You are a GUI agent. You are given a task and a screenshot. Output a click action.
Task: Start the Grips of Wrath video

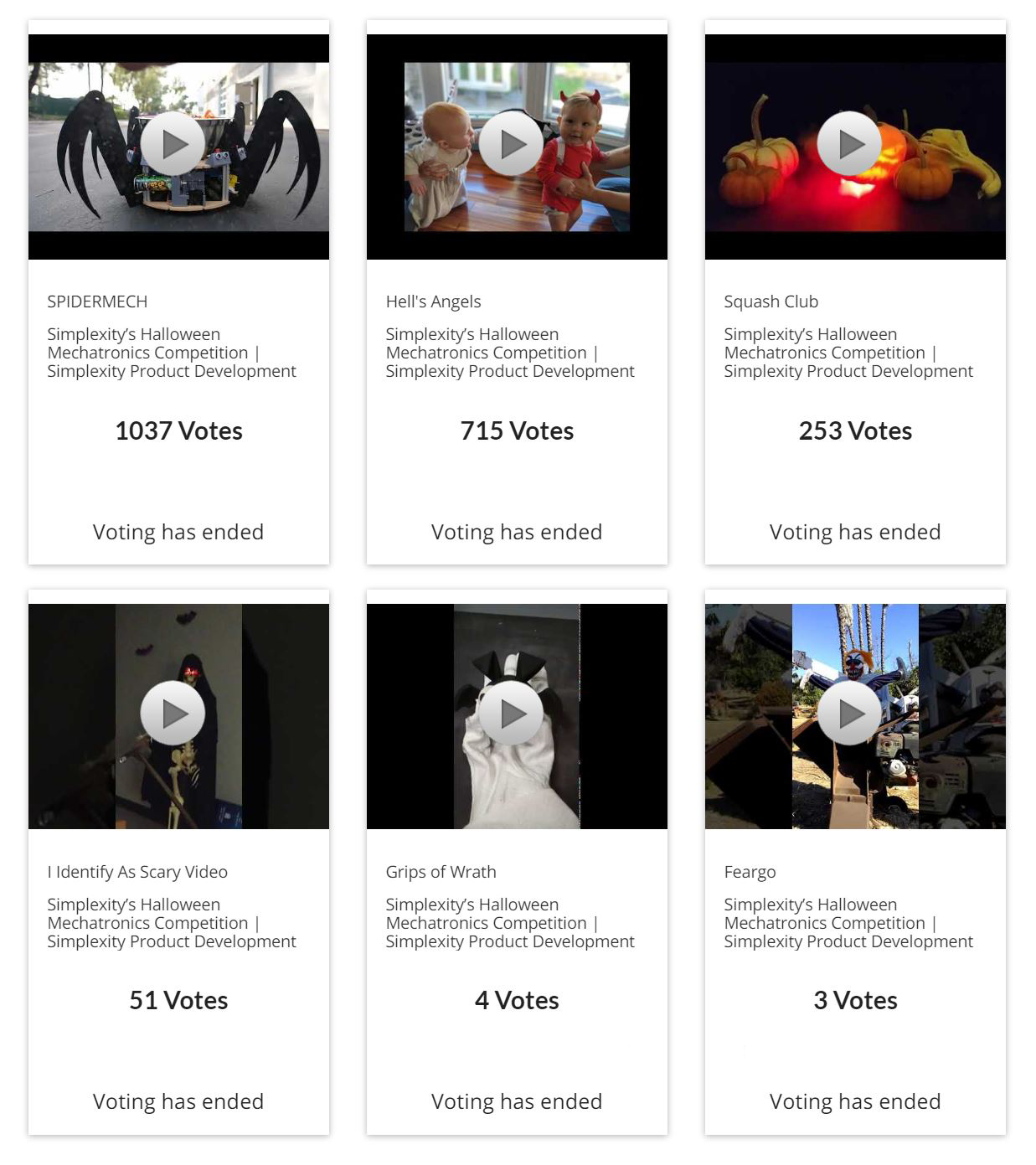(511, 714)
